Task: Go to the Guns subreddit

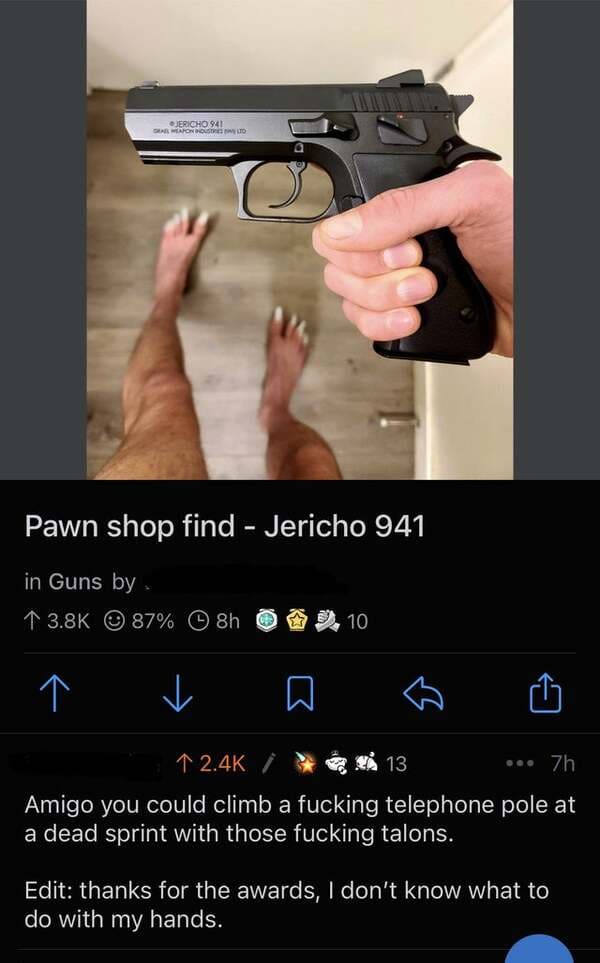Action: pyautogui.click(x=73, y=582)
